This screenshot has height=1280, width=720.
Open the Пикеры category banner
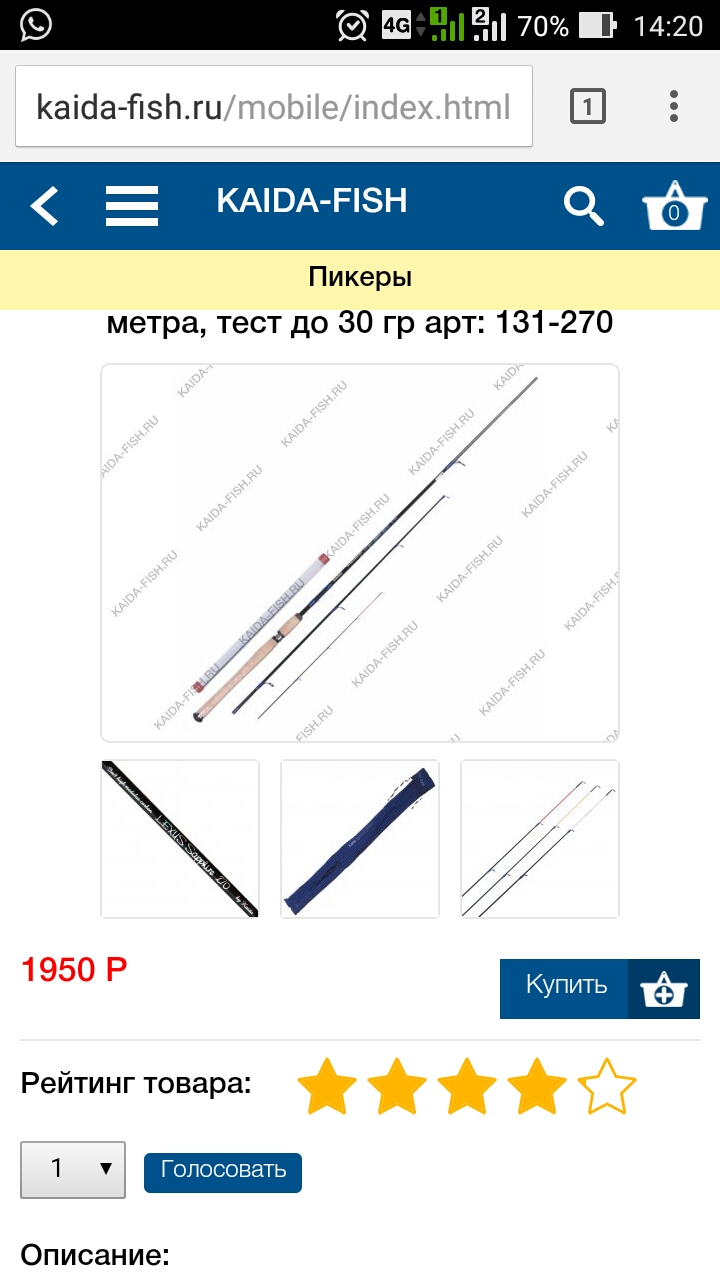click(360, 277)
